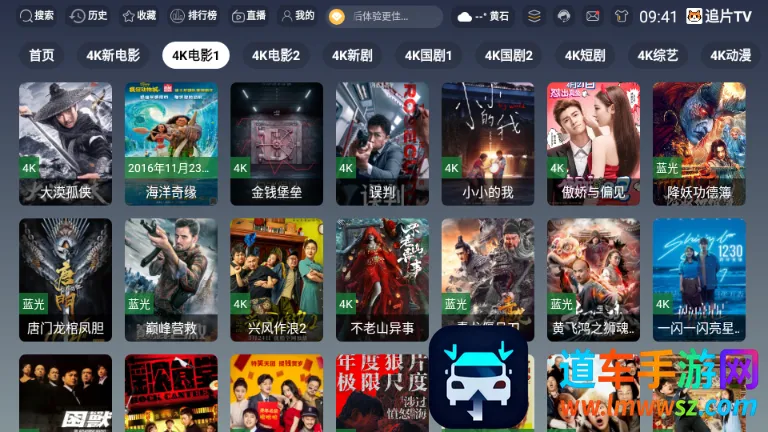Open the movie 巅峰营救

pyautogui.click(x=171, y=279)
